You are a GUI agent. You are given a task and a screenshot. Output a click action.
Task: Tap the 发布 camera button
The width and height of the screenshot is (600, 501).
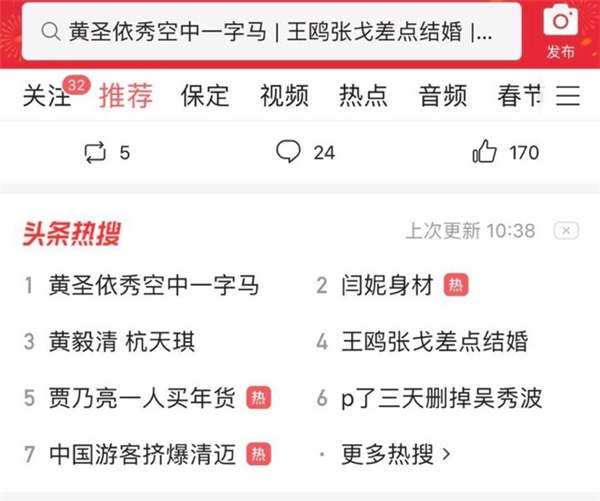pos(560,30)
